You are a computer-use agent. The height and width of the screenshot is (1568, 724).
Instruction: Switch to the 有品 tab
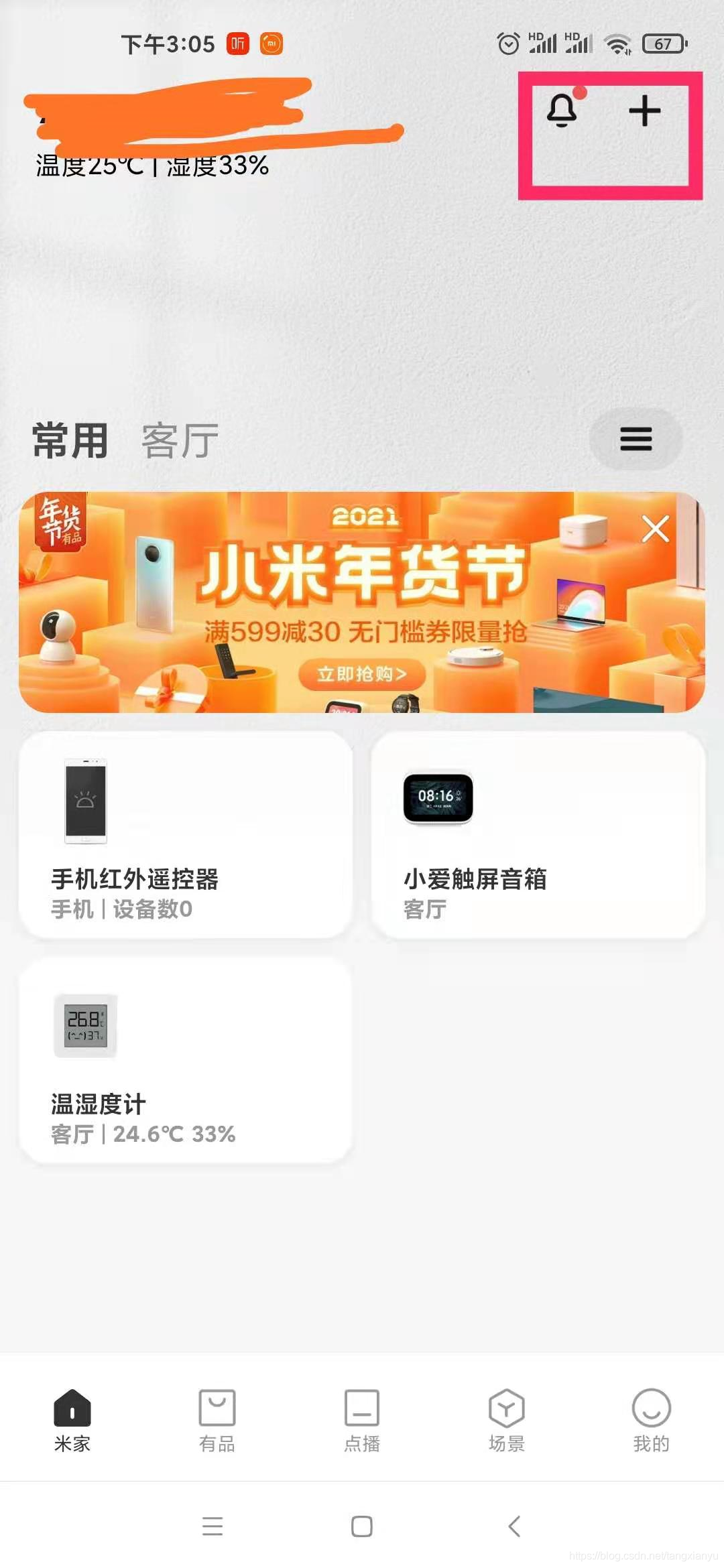[217, 1419]
